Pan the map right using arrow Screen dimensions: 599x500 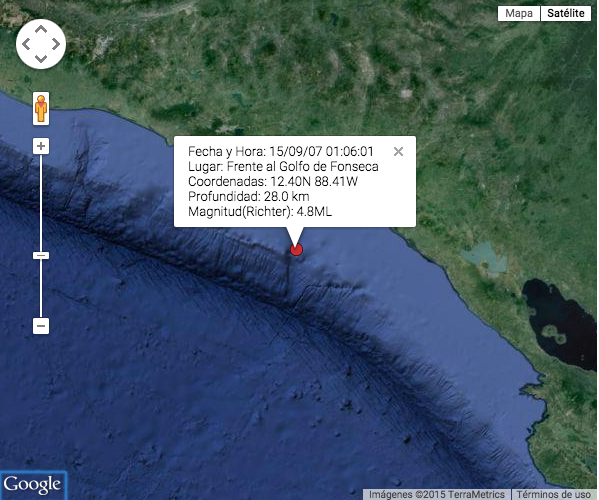56,44
